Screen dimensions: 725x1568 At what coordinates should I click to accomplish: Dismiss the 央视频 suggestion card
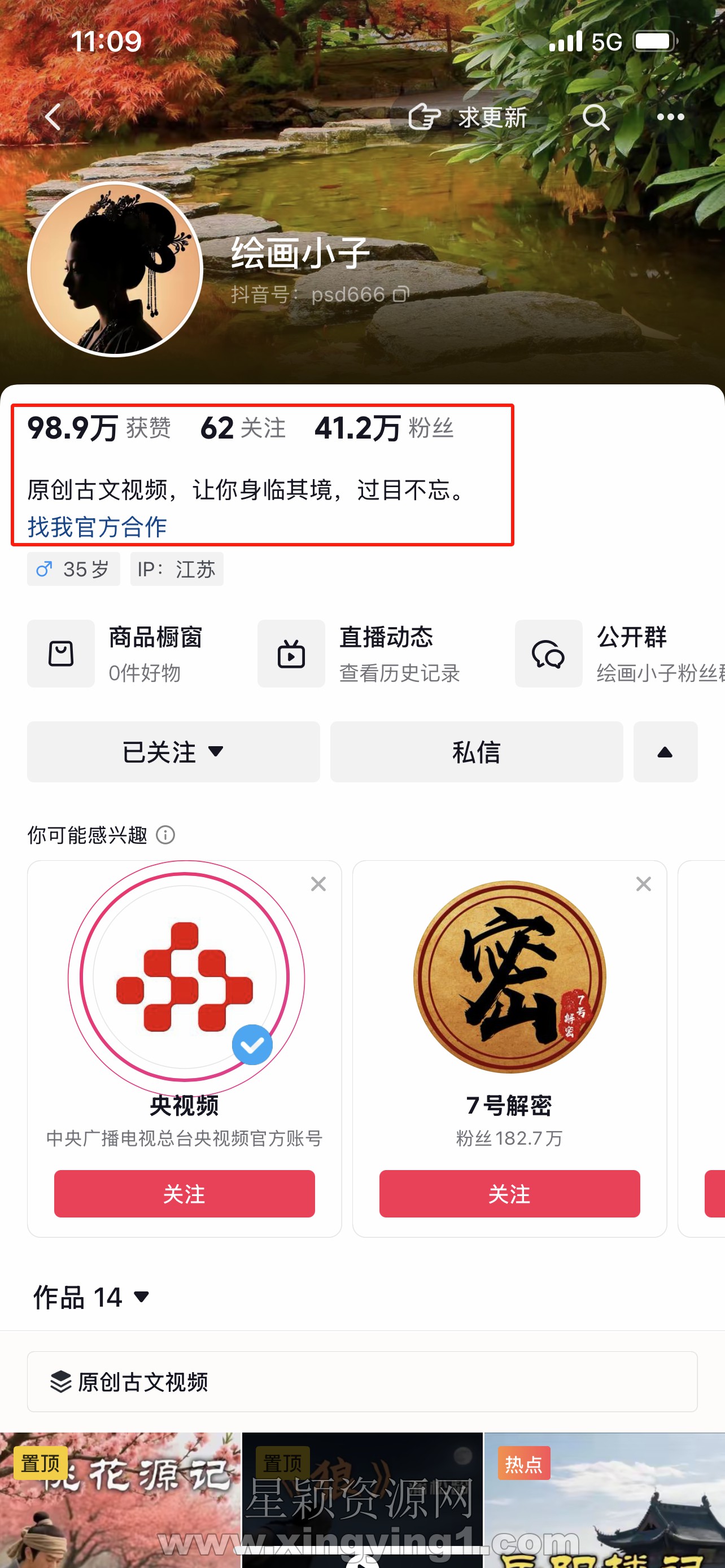tap(318, 884)
